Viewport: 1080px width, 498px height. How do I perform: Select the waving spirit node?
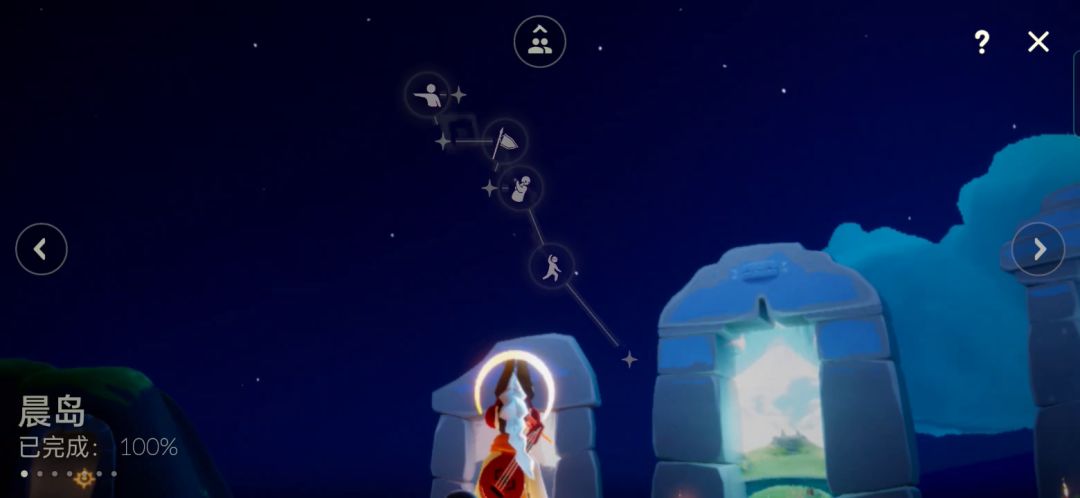click(552, 266)
